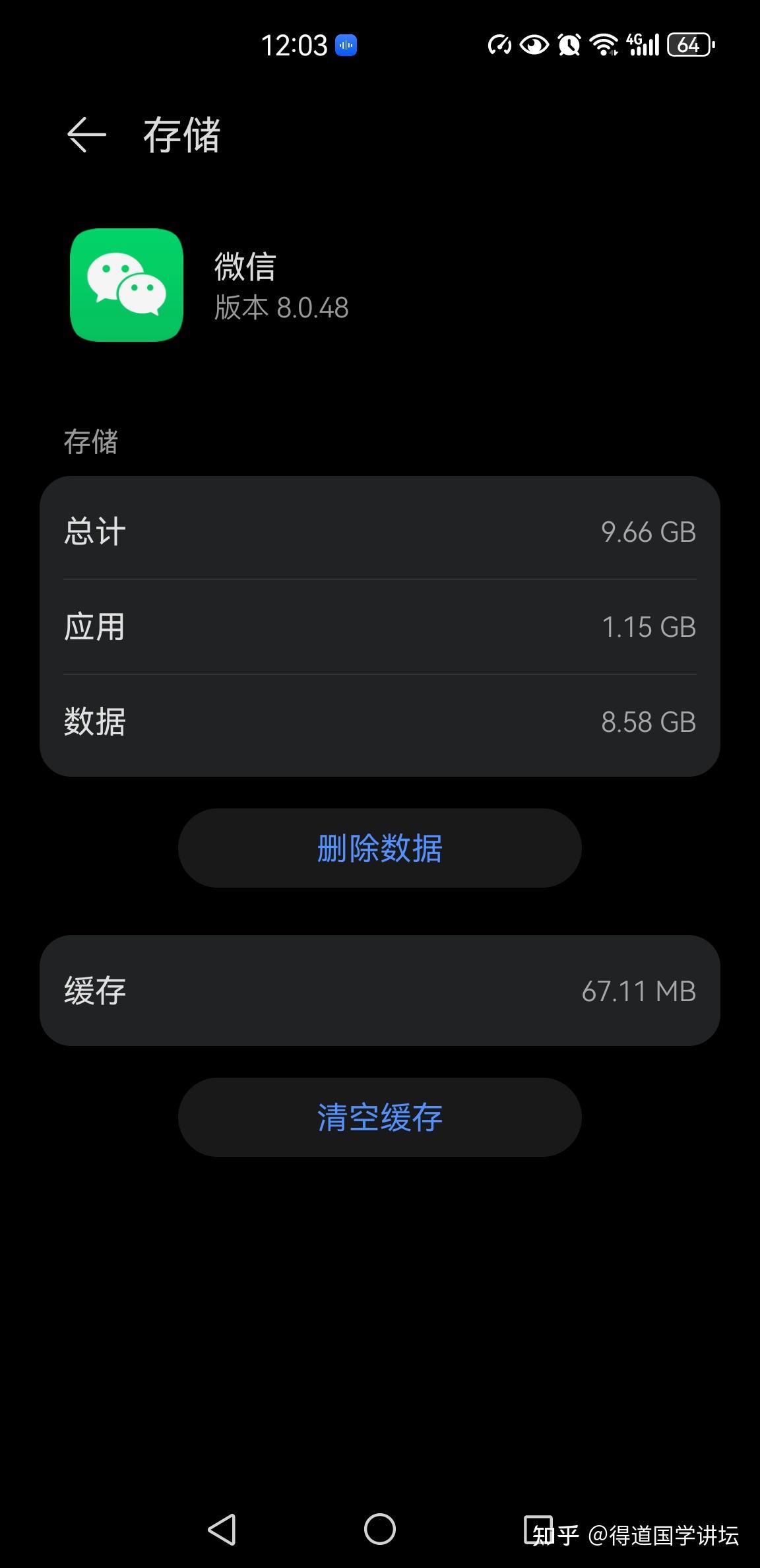Tap the alarm clock status bar icon
Viewport: 760px width, 1568px height.
[x=569, y=44]
